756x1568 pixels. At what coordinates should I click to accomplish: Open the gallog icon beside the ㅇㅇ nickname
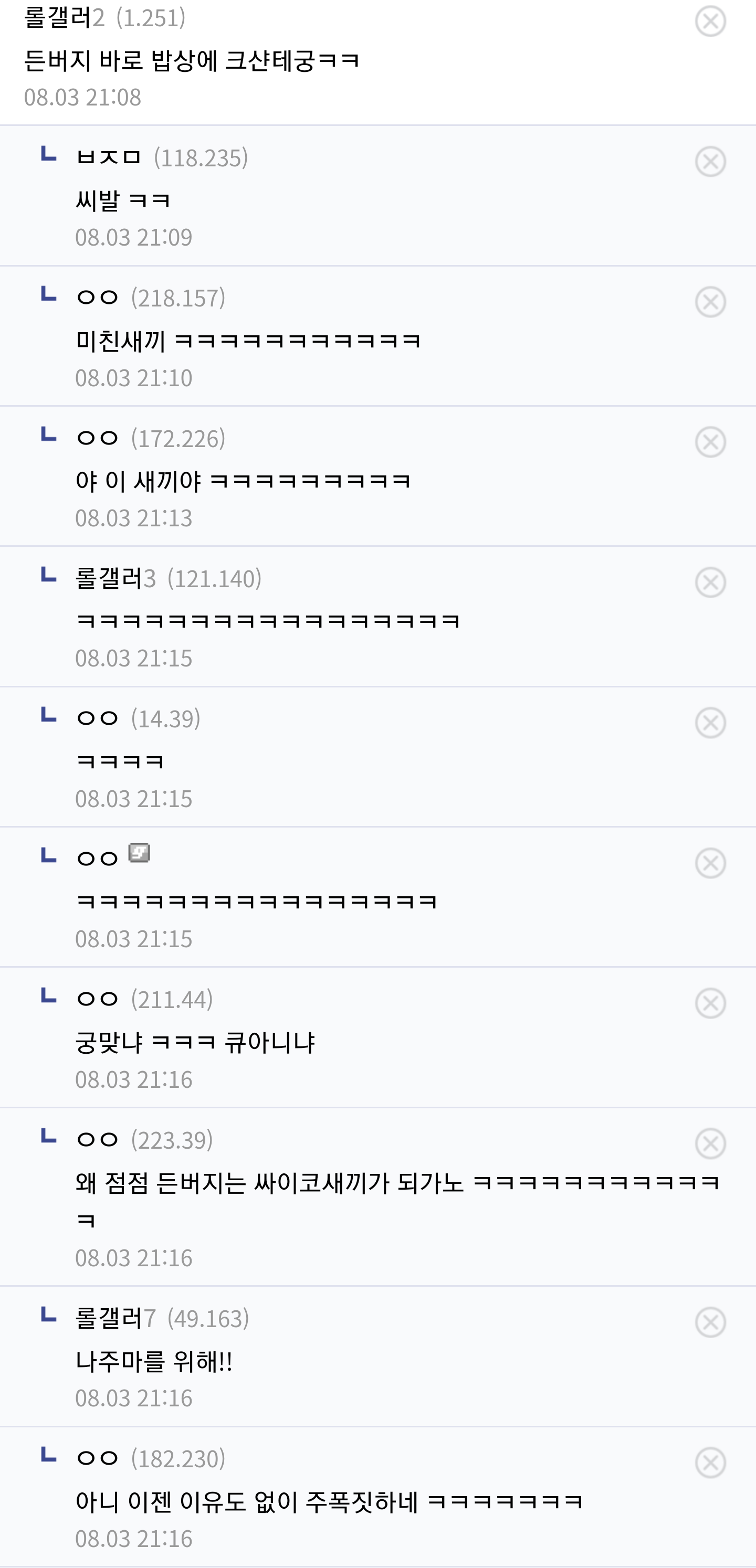pos(139,853)
